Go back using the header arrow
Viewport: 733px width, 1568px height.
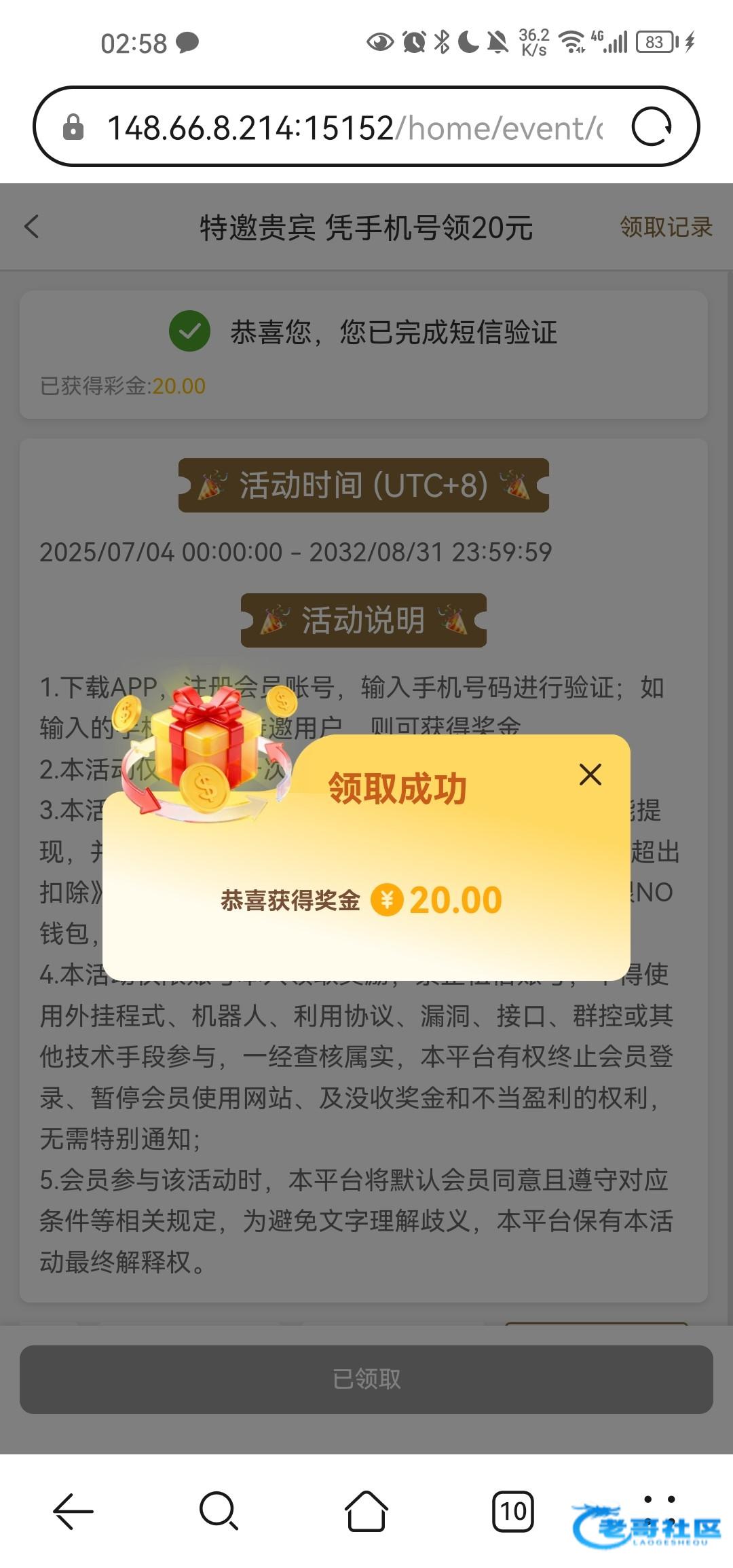pos(32,227)
